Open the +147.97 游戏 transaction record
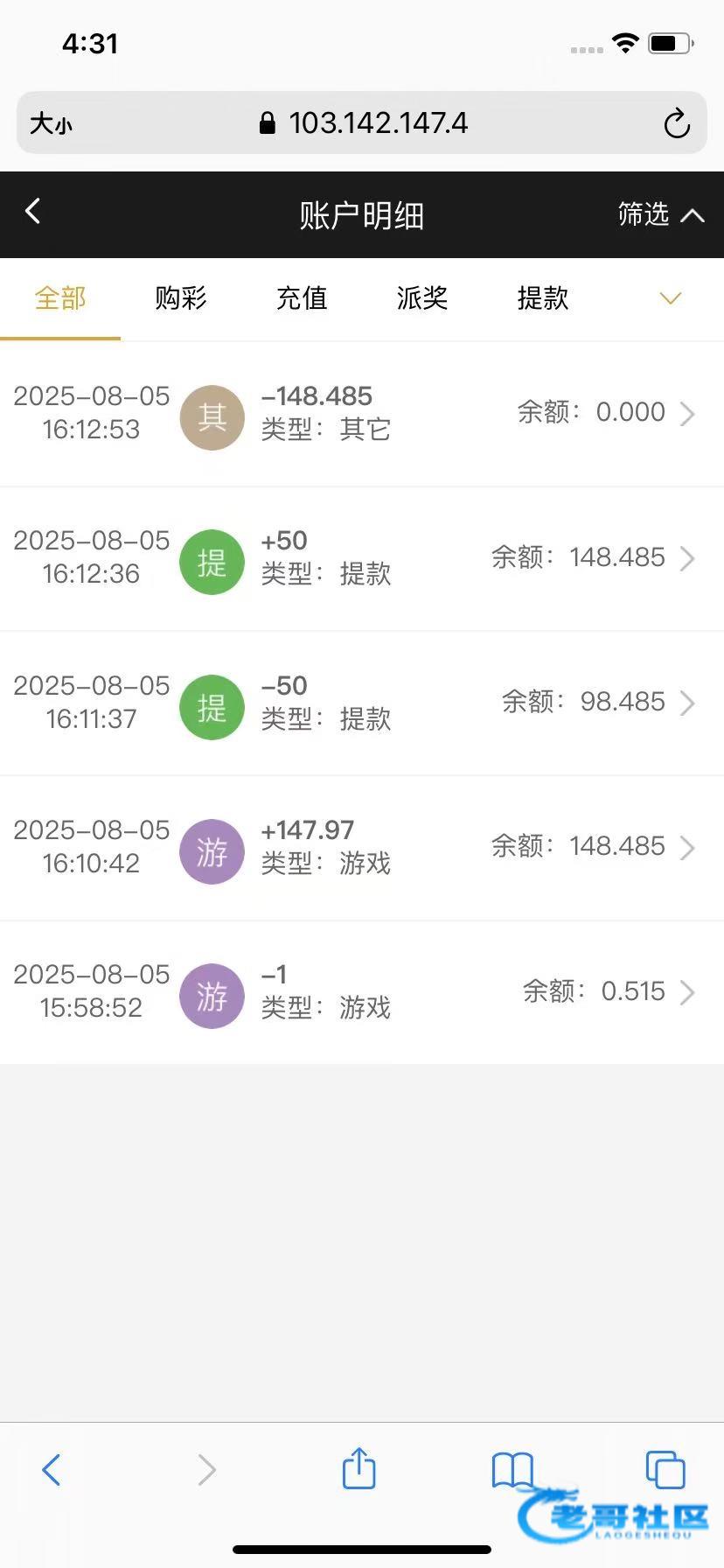 click(362, 848)
